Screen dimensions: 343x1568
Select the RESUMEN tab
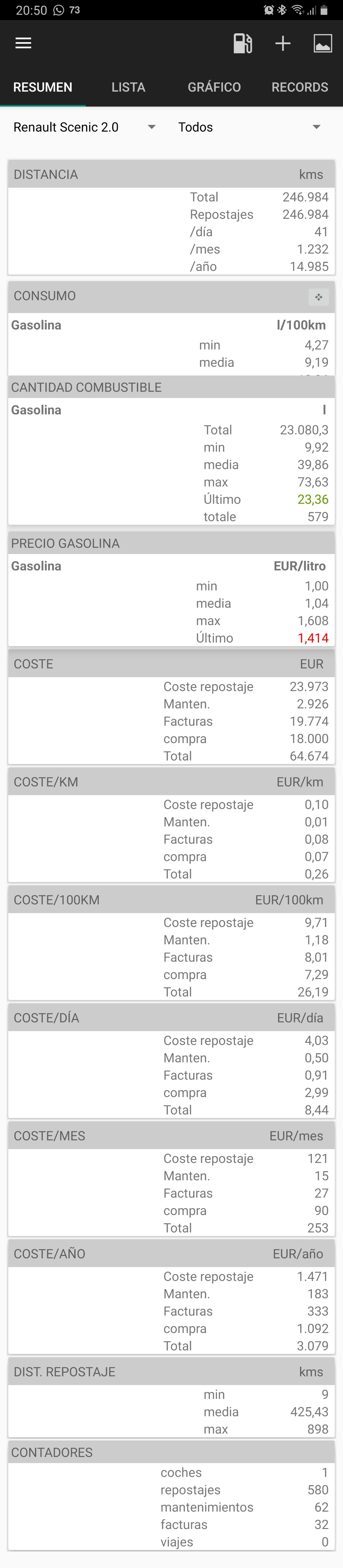click(43, 87)
